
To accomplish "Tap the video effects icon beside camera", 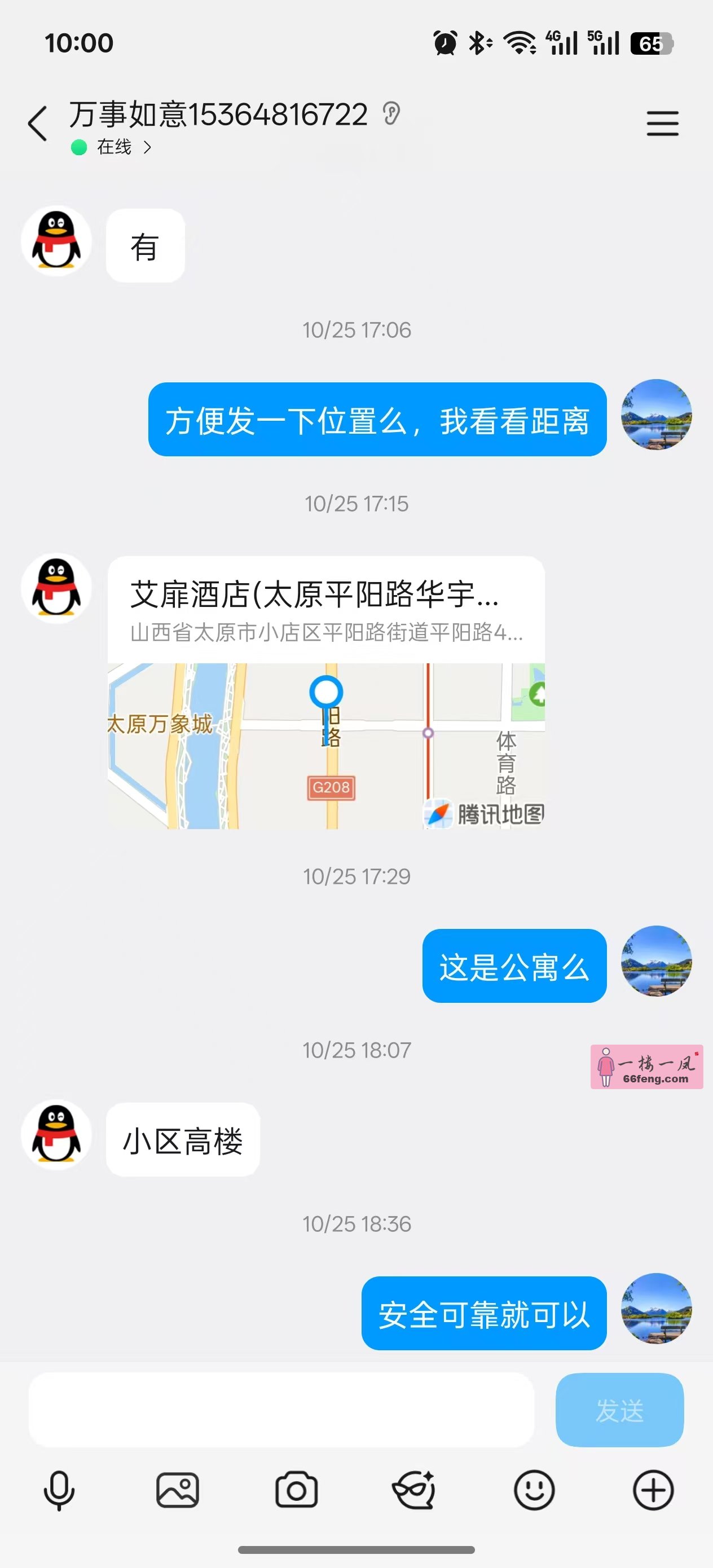I will [415, 1490].
